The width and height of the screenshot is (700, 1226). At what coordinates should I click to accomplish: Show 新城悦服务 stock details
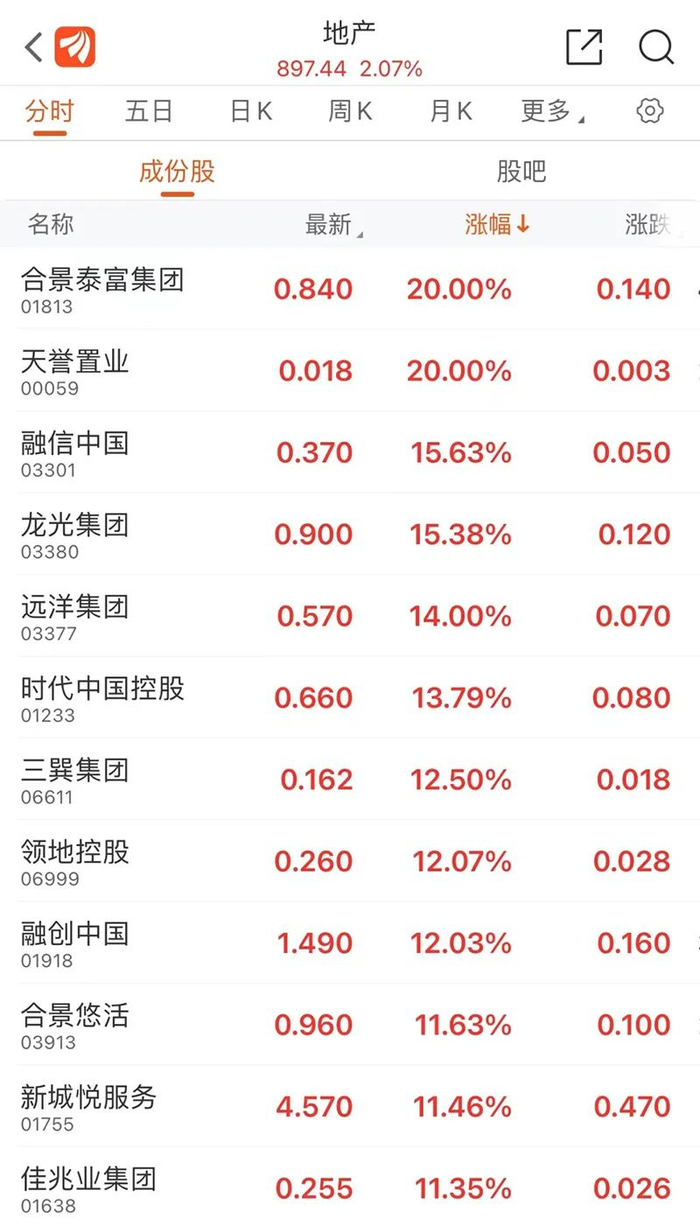click(x=350, y=1107)
